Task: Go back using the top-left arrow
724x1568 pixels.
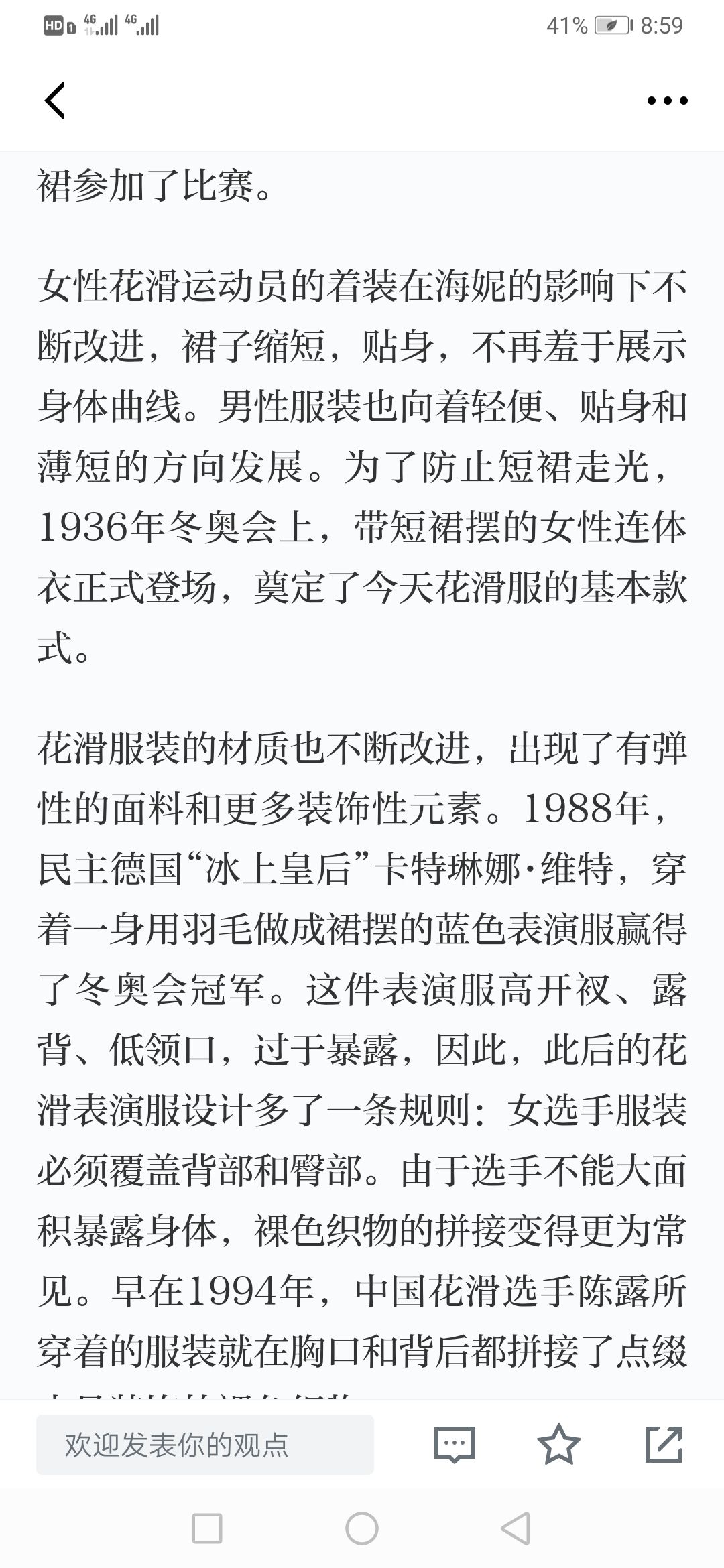Action: click(55, 101)
